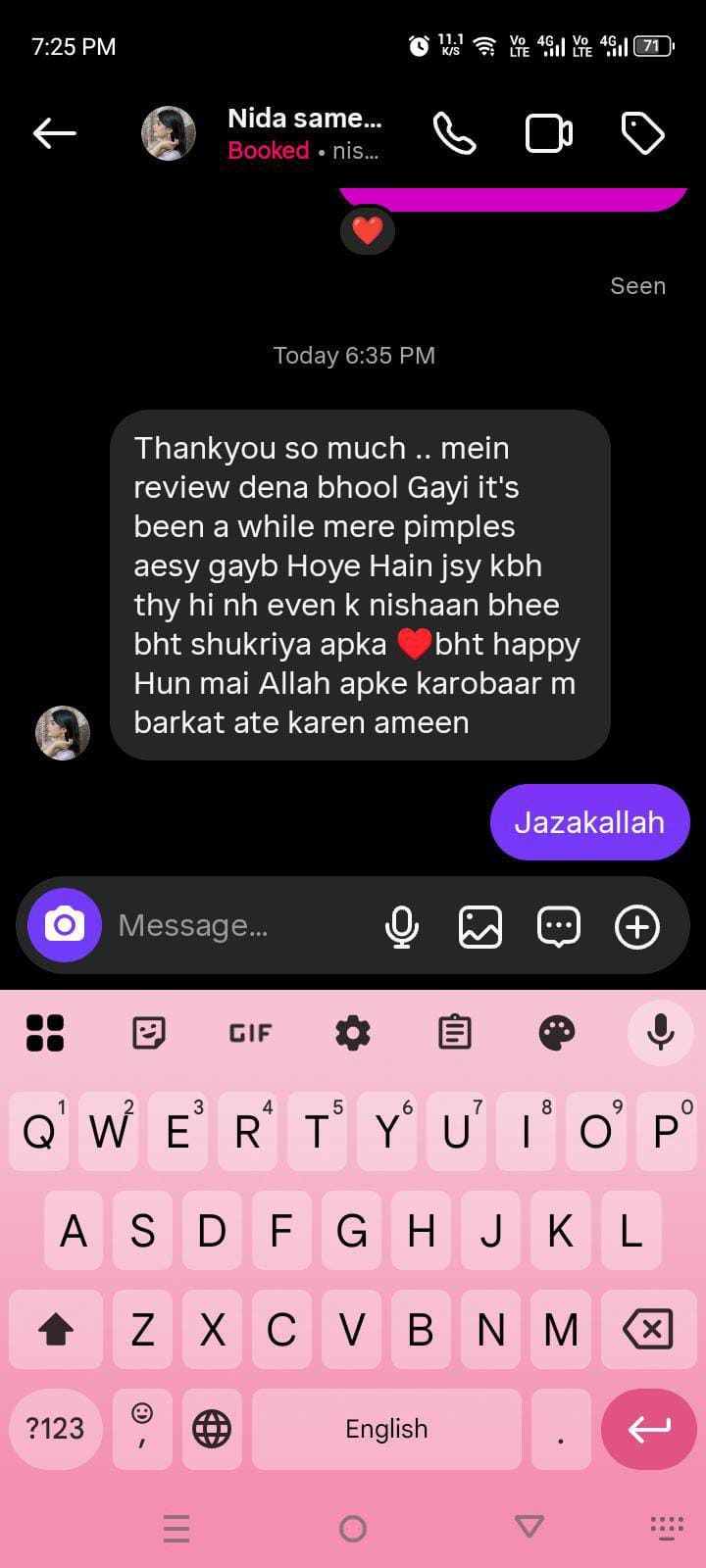Open keyboard theme palette
The width and height of the screenshot is (706, 1568).
pos(557,1033)
